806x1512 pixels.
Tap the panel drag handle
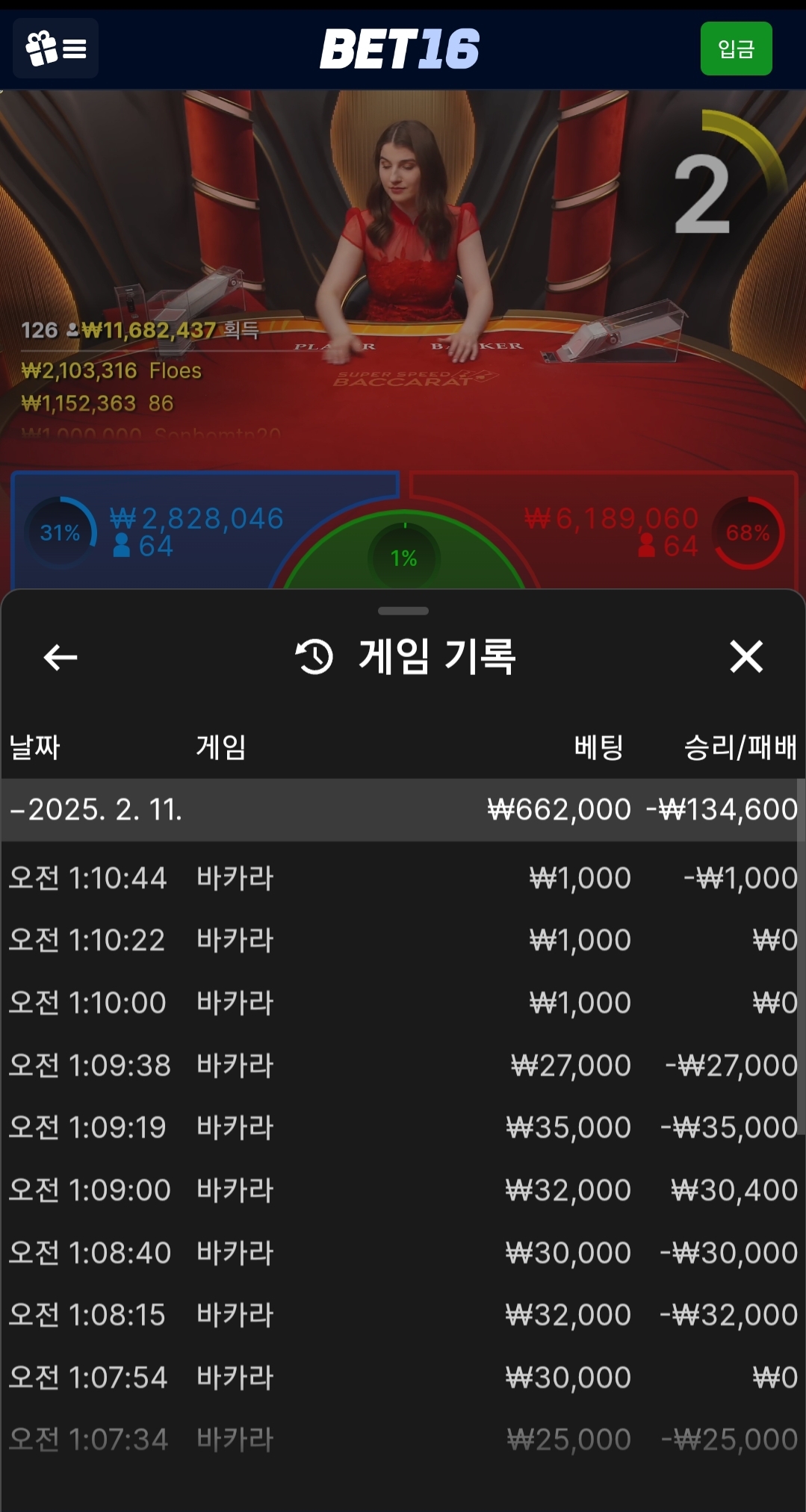(x=403, y=611)
